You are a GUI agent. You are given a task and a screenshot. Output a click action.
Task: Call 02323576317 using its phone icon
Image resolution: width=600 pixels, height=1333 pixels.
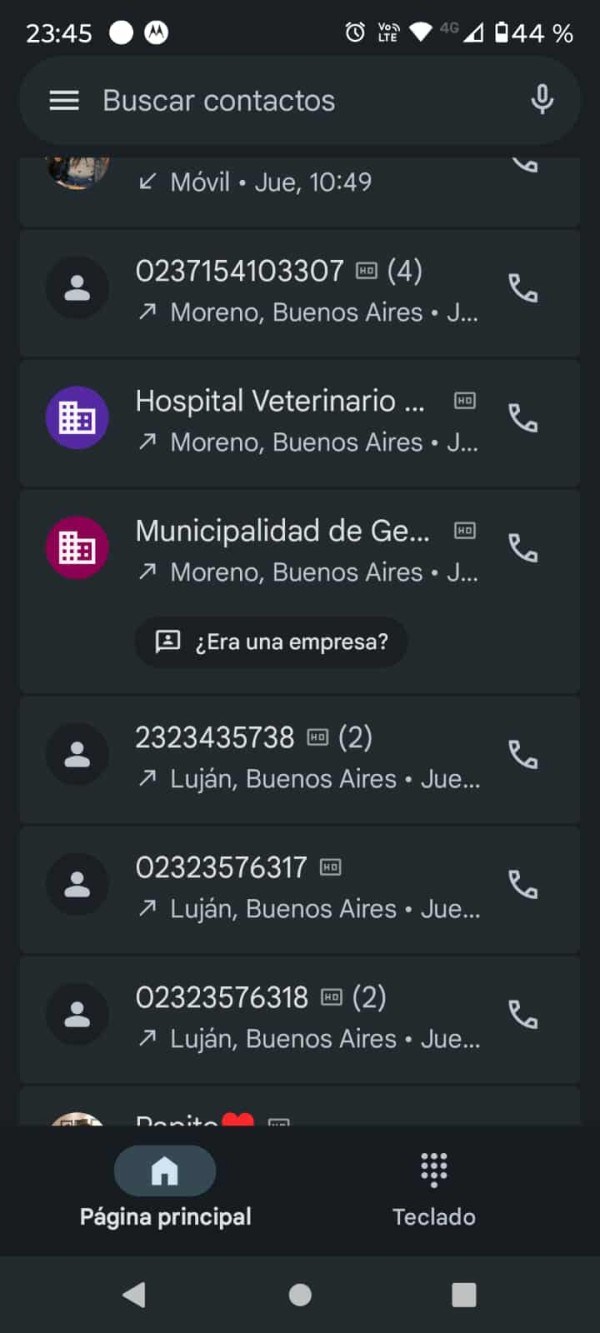tap(523, 885)
